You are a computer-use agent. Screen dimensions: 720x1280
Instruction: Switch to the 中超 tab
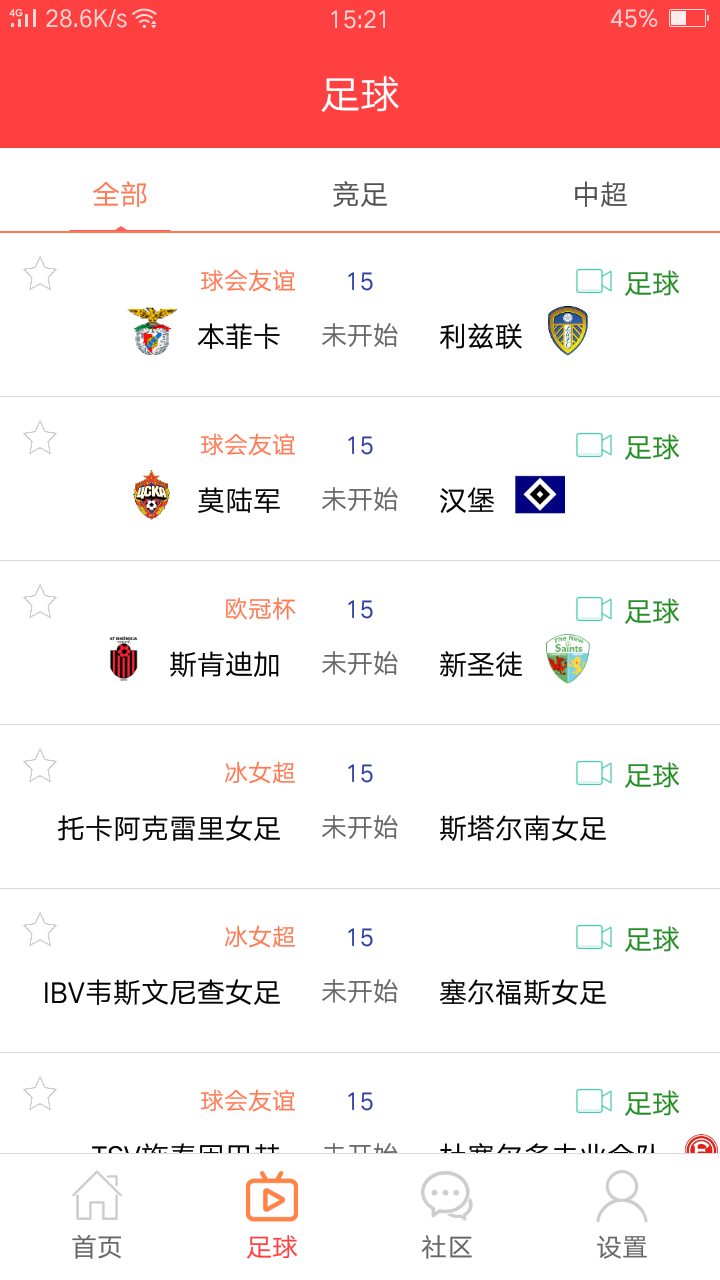600,194
